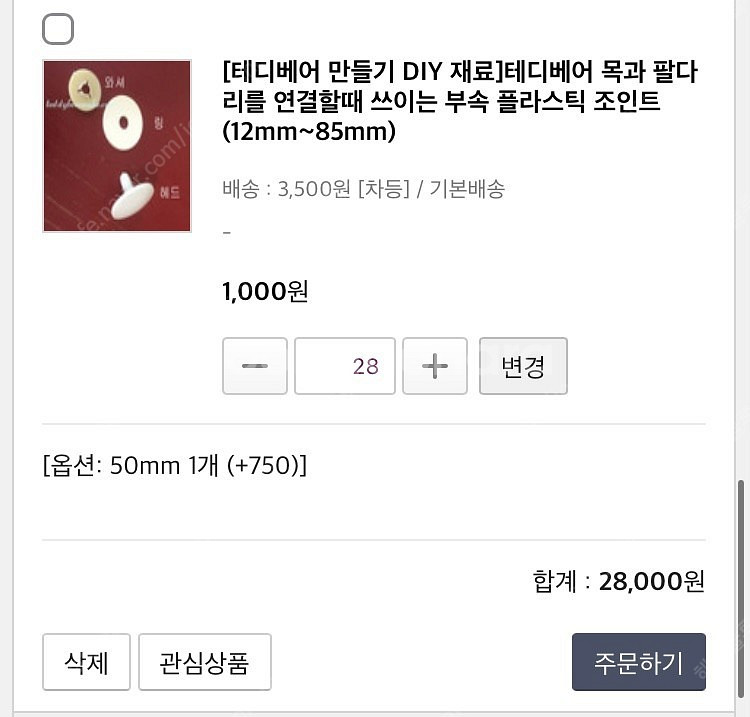Delete item with 삭제 button

click(86, 662)
